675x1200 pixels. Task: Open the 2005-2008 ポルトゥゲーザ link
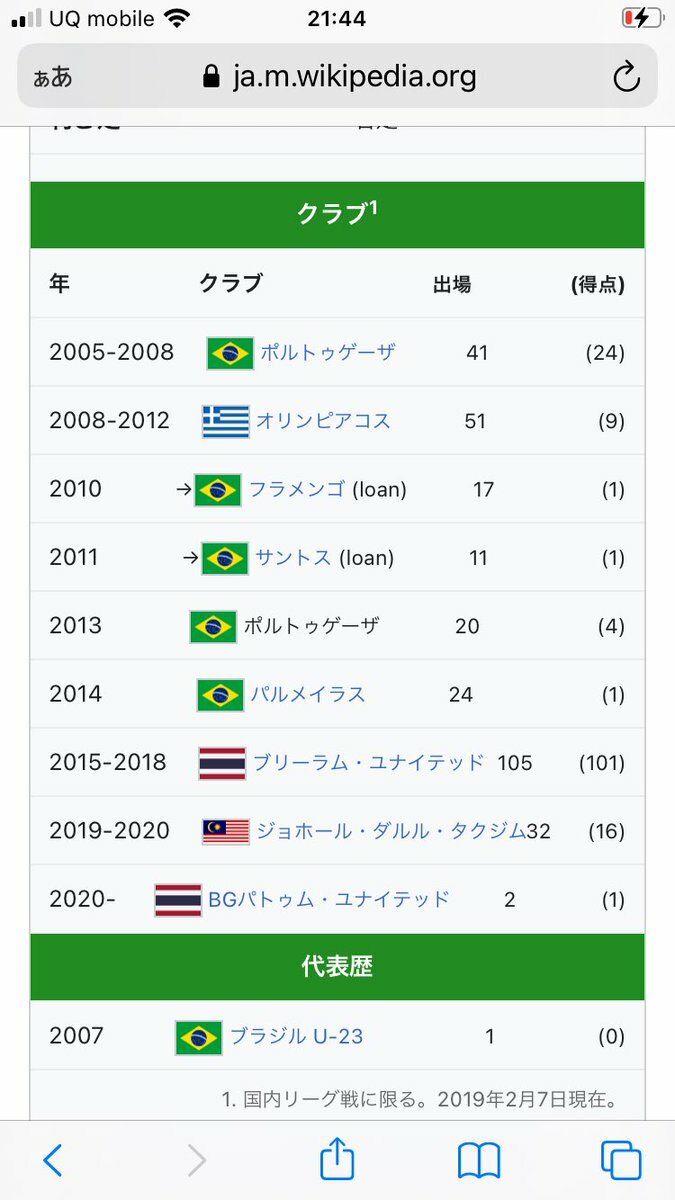[328, 352]
